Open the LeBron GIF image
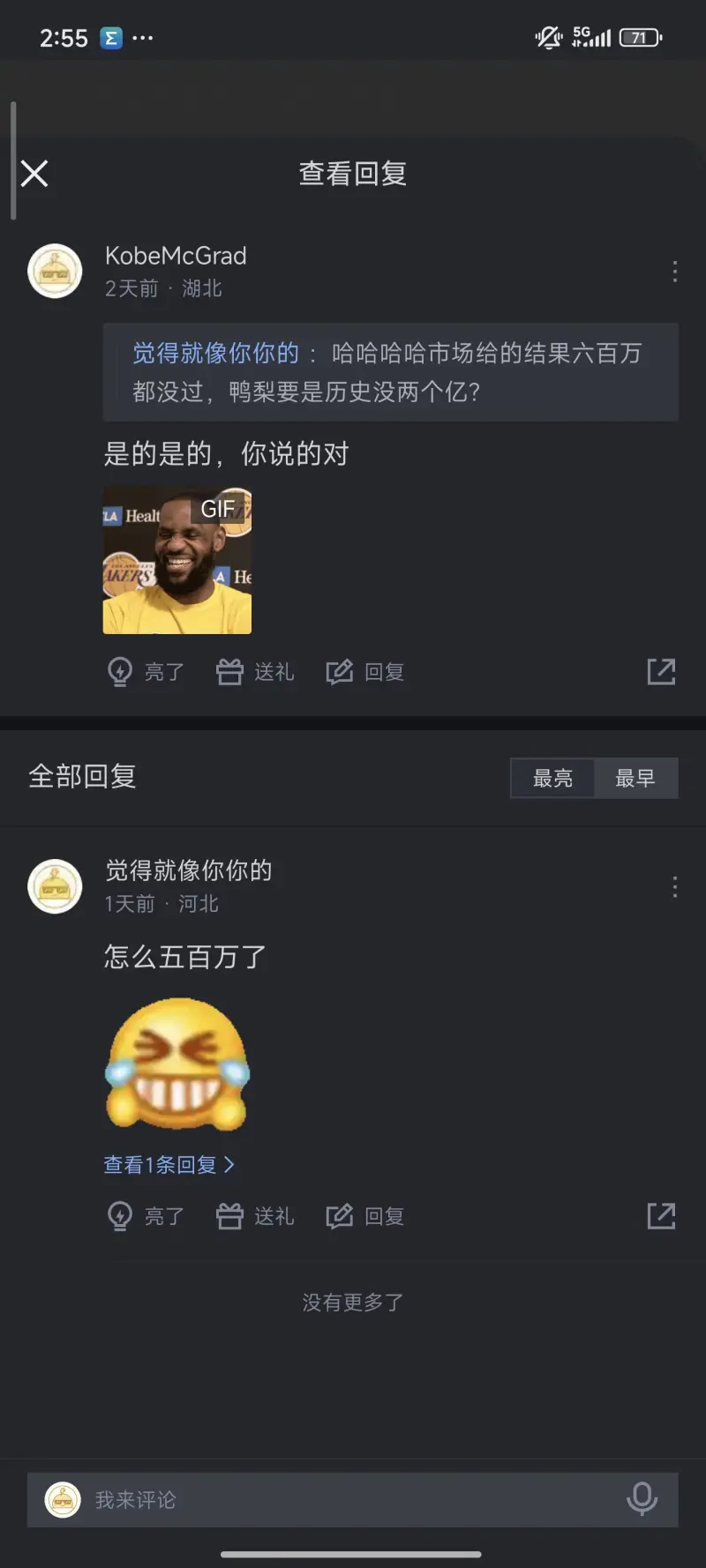This screenshot has width=706, height=1568. click(x=177, y=560)
